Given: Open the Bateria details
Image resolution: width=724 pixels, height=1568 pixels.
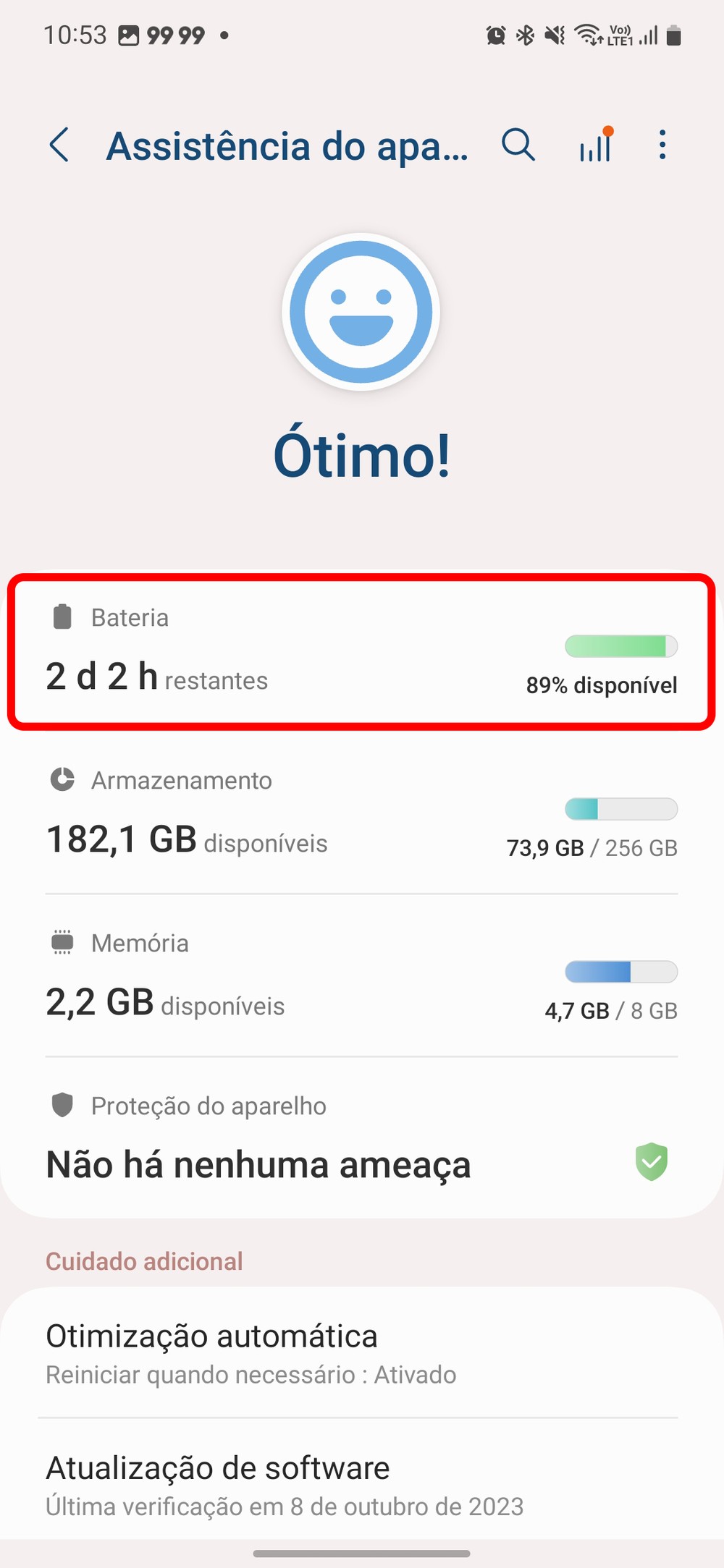Looking at the screenshot, I should (361, 651).
